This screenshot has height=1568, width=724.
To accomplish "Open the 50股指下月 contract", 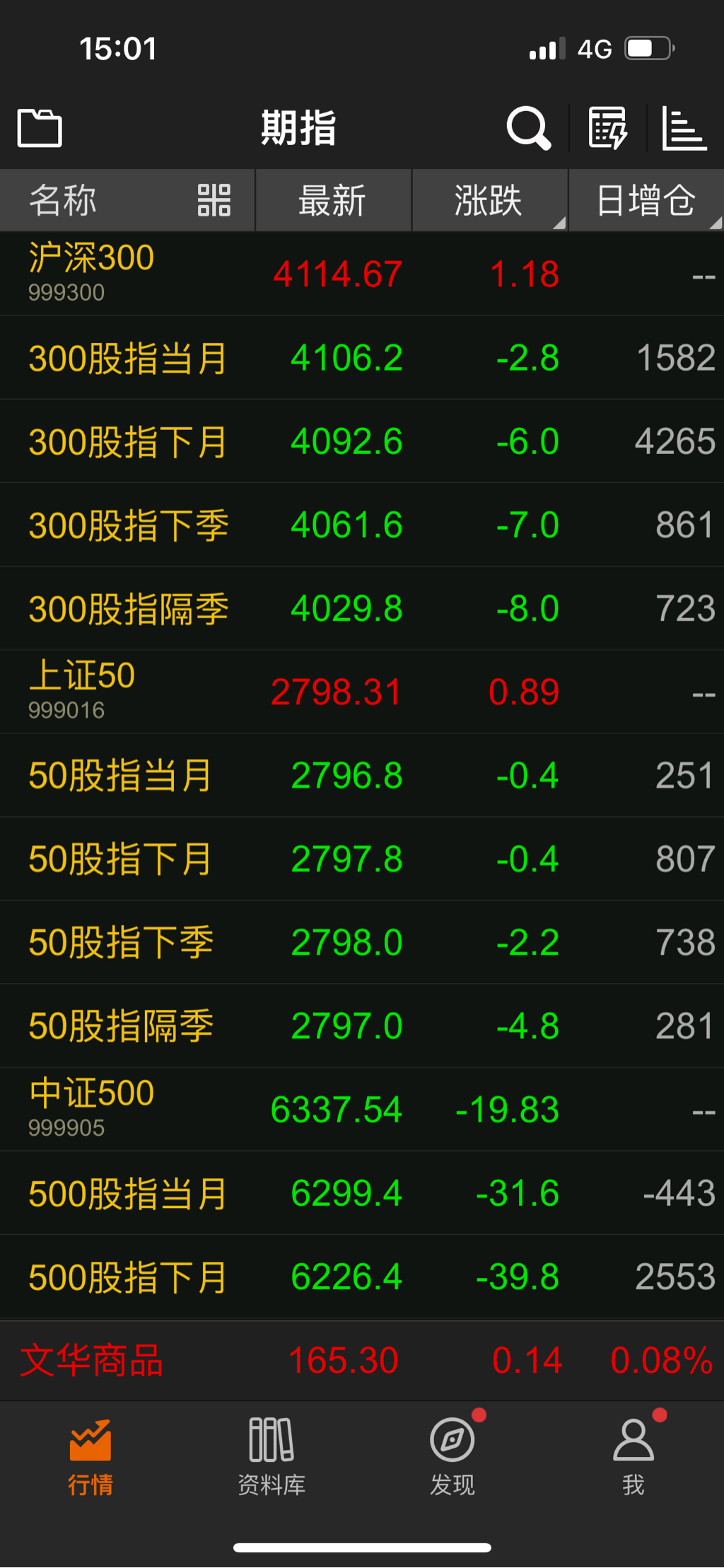I will [120, 859].
